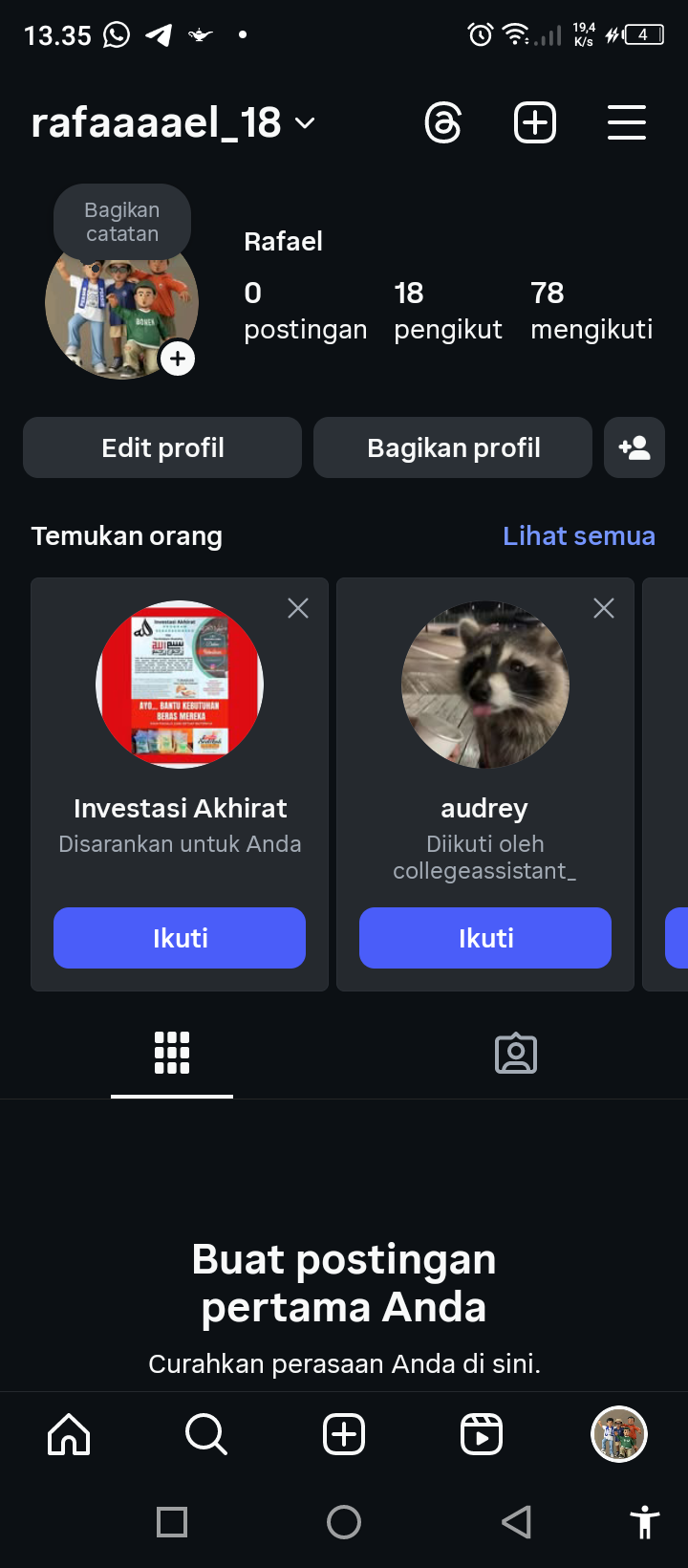View the 78 mengikuti list

[591, 311]
